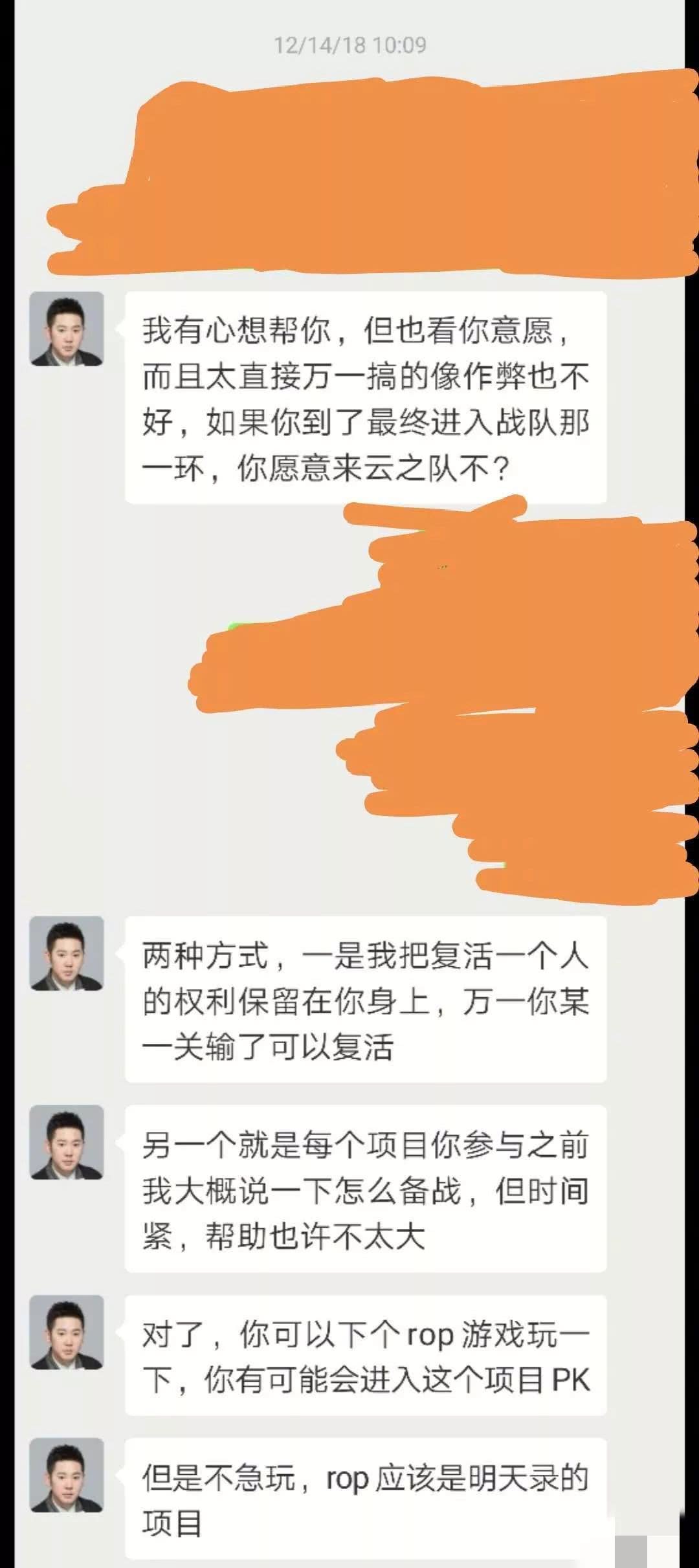Screen dimensions: 699x1568
Task: Open avatar next to 但是不急玩 message
Action: pos(67,1475)
